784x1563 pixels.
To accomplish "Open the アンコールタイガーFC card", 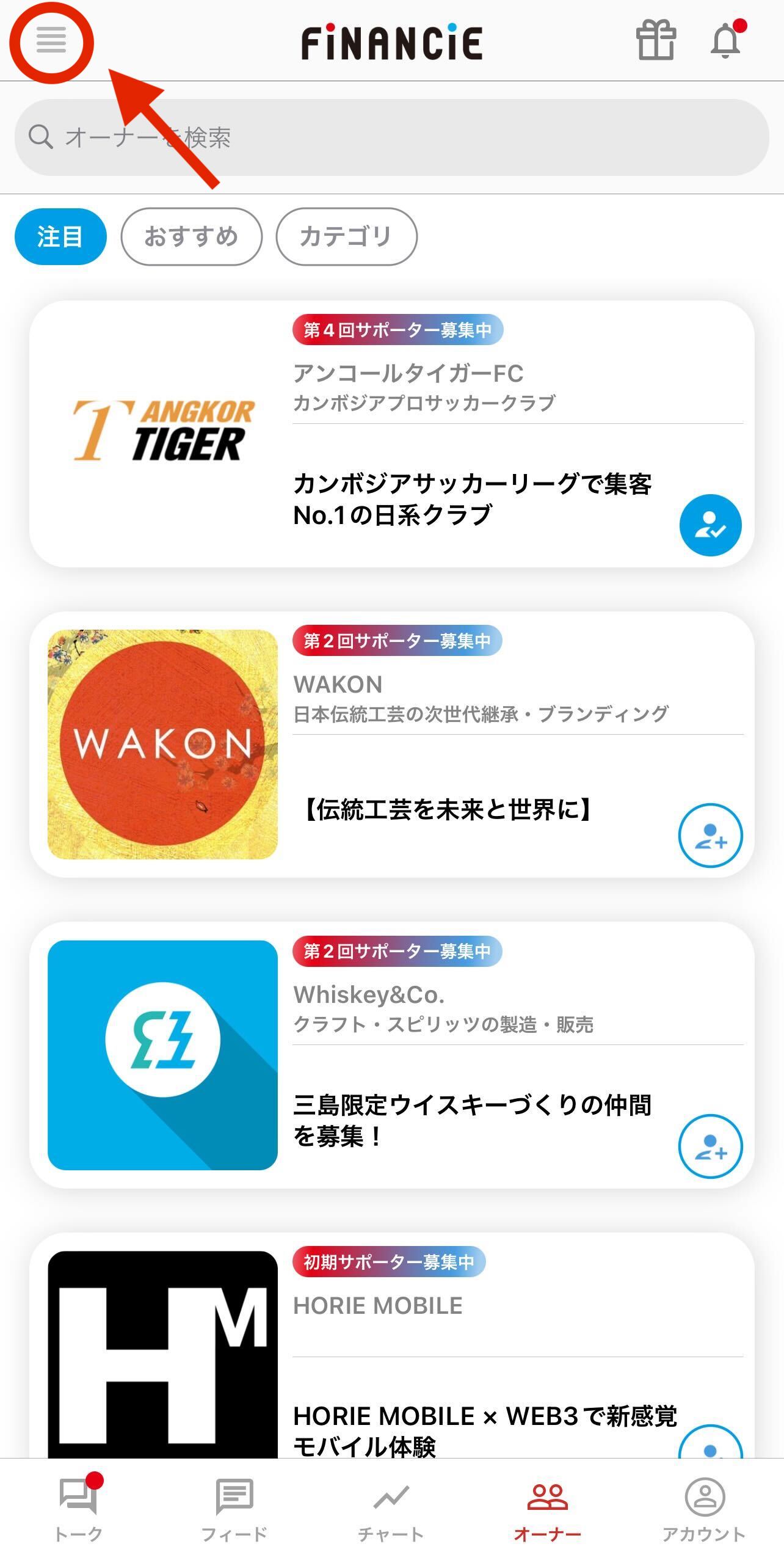I will coord(391,434).
